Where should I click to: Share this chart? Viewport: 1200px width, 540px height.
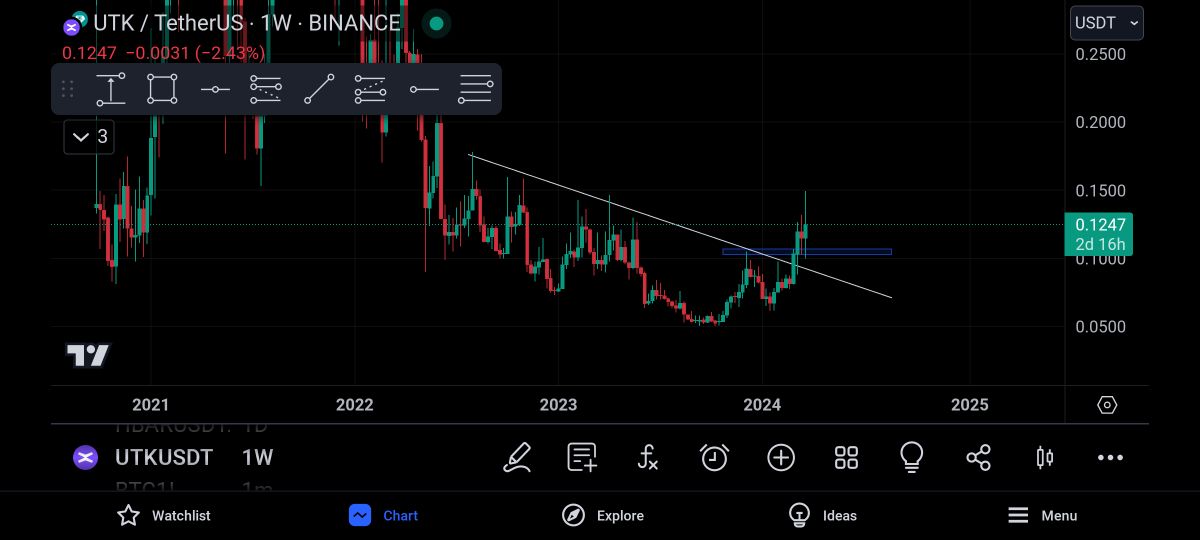pyautogui.click(x=978, y=458)
